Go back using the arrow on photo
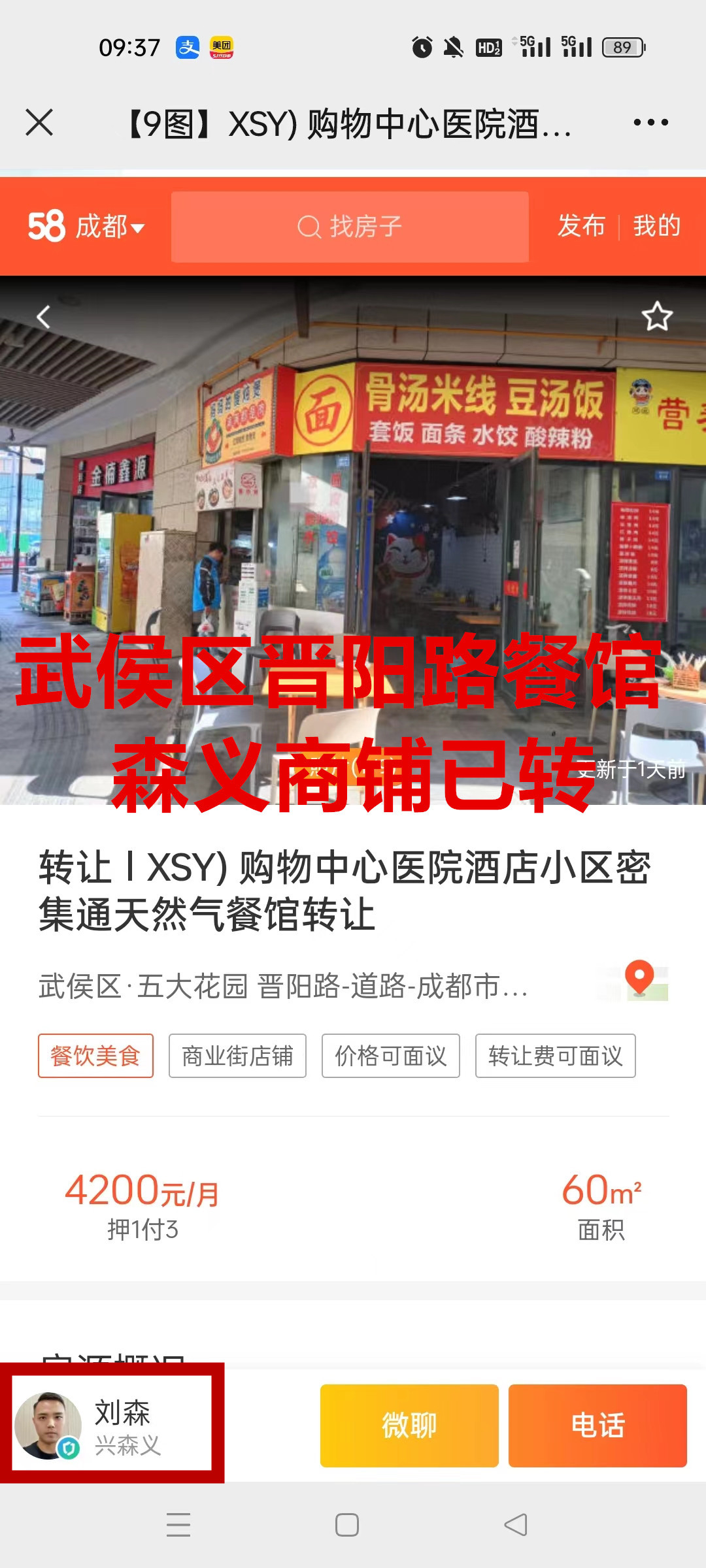 click(x=43, y=317)
